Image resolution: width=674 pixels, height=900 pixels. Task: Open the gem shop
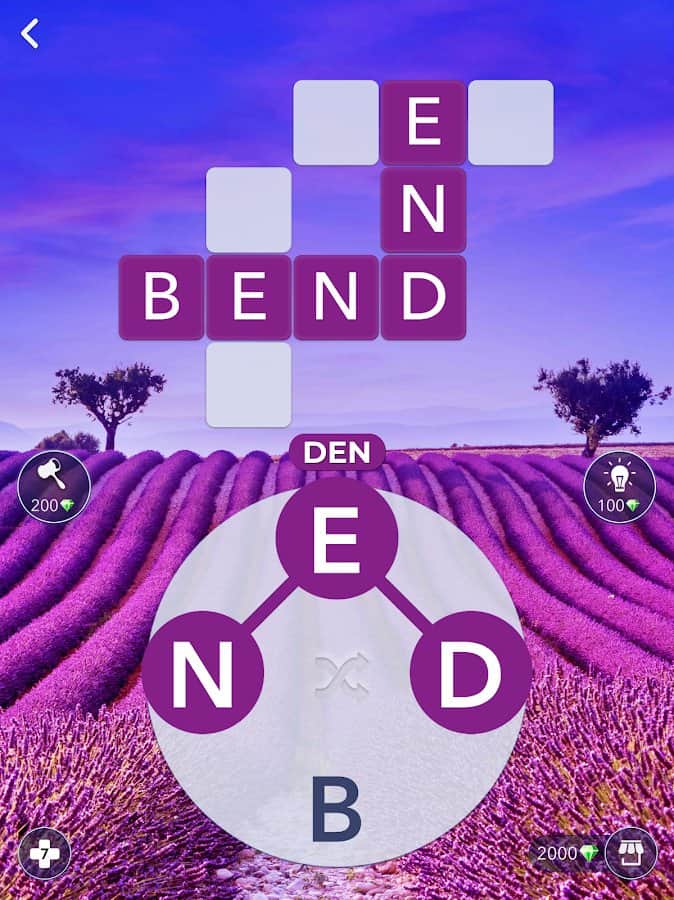click(x=631, y=853)
